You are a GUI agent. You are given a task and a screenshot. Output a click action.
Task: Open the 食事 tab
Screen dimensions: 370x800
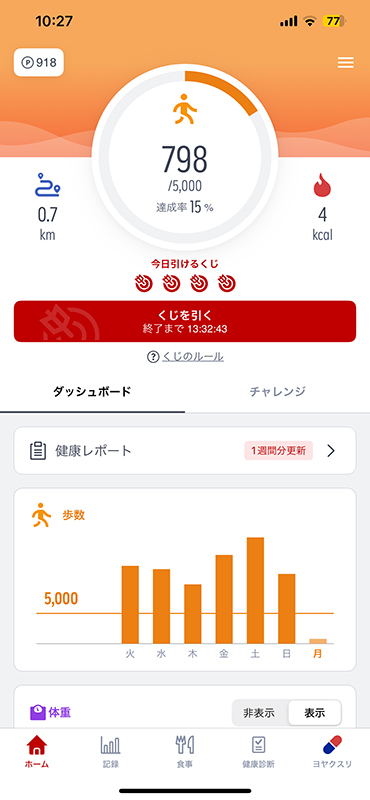pyautogui.click(x=185, y=753)
